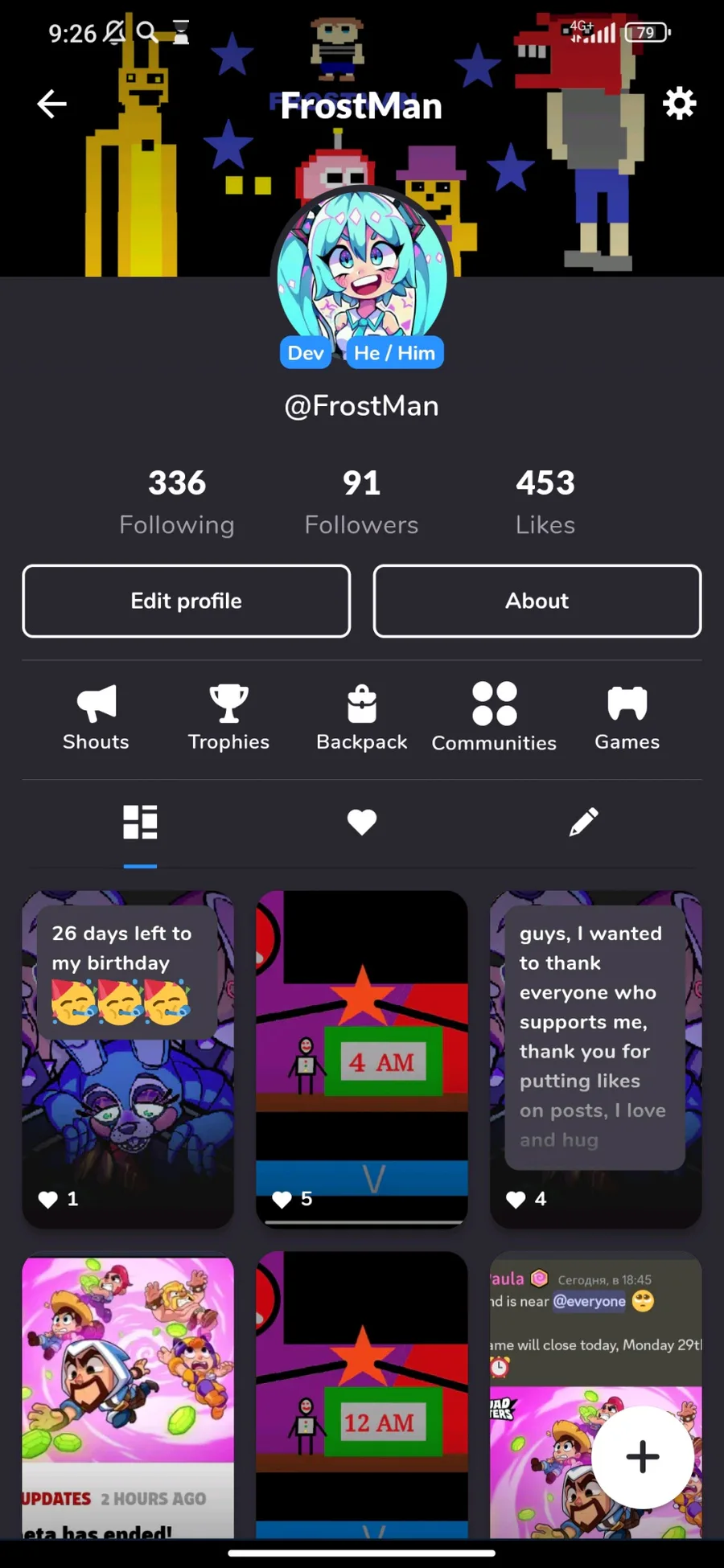Open the About section
The image size is (724, 1568).
(x=537, y=601)
